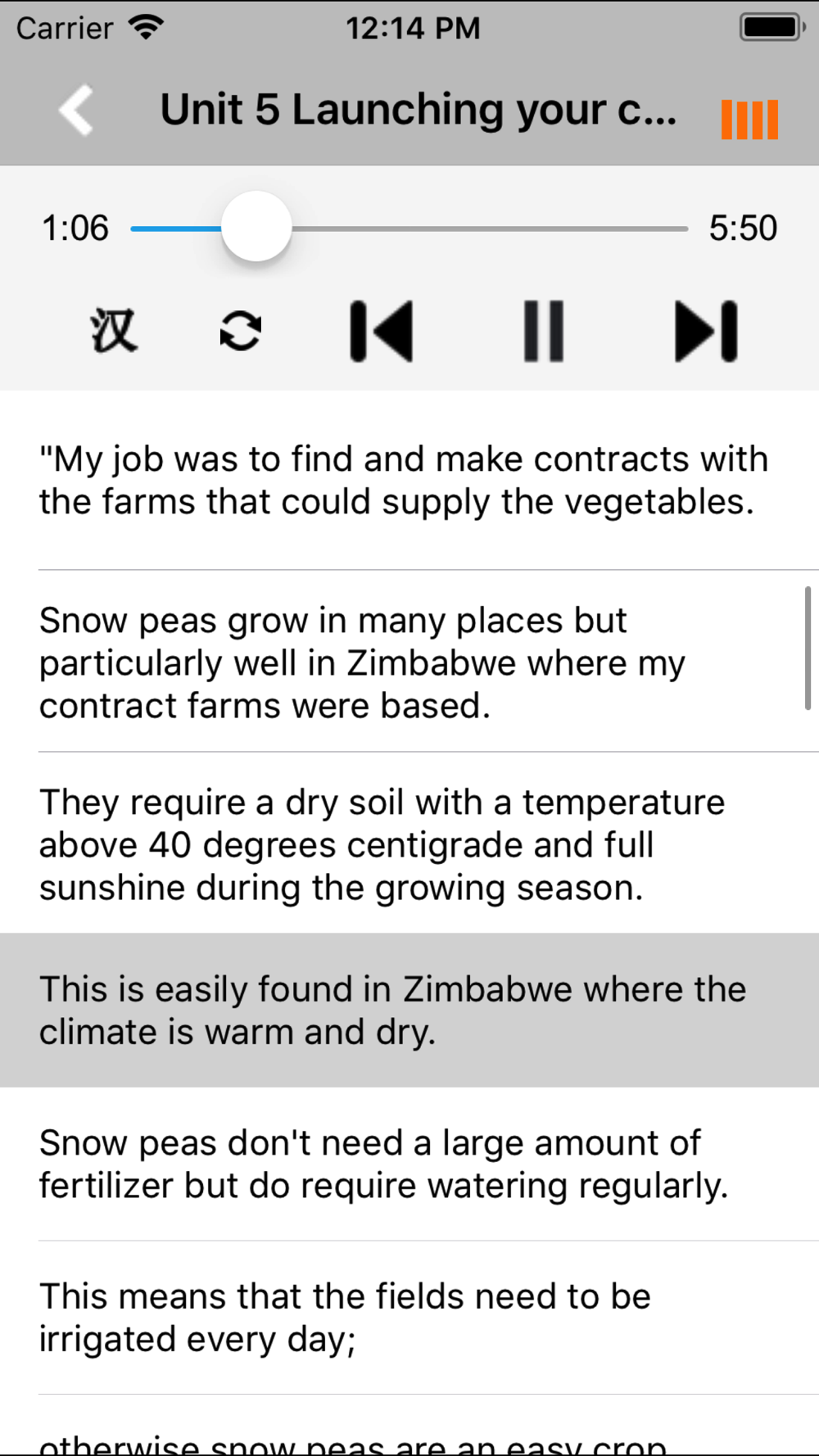Jump to "My job was to find" sentence
The image size is (819, 1456).
coord(409,481)
